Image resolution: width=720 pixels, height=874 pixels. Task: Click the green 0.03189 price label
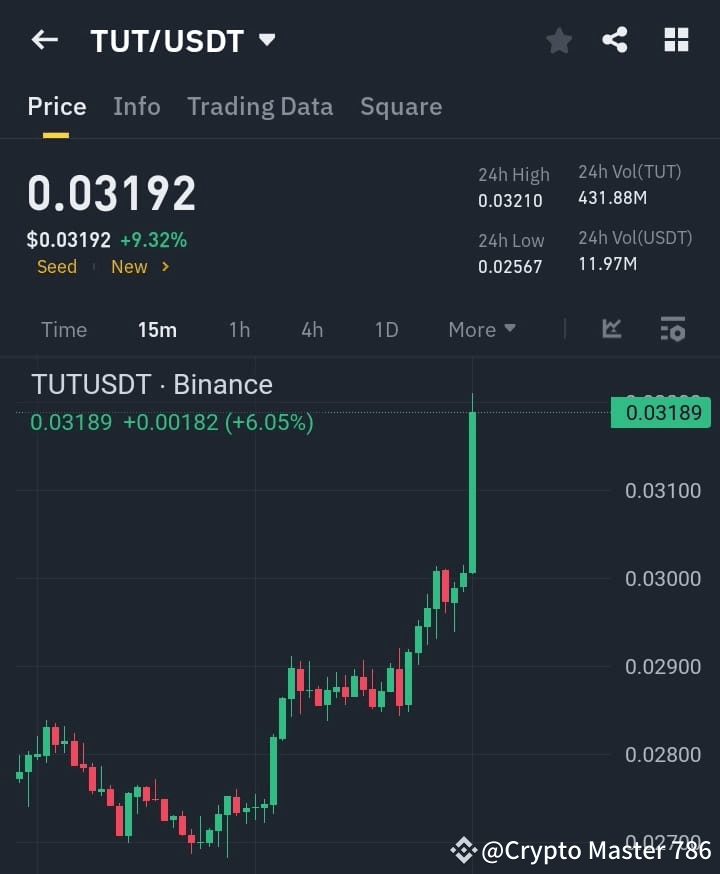pyautogui.click(x=661, y=412)
